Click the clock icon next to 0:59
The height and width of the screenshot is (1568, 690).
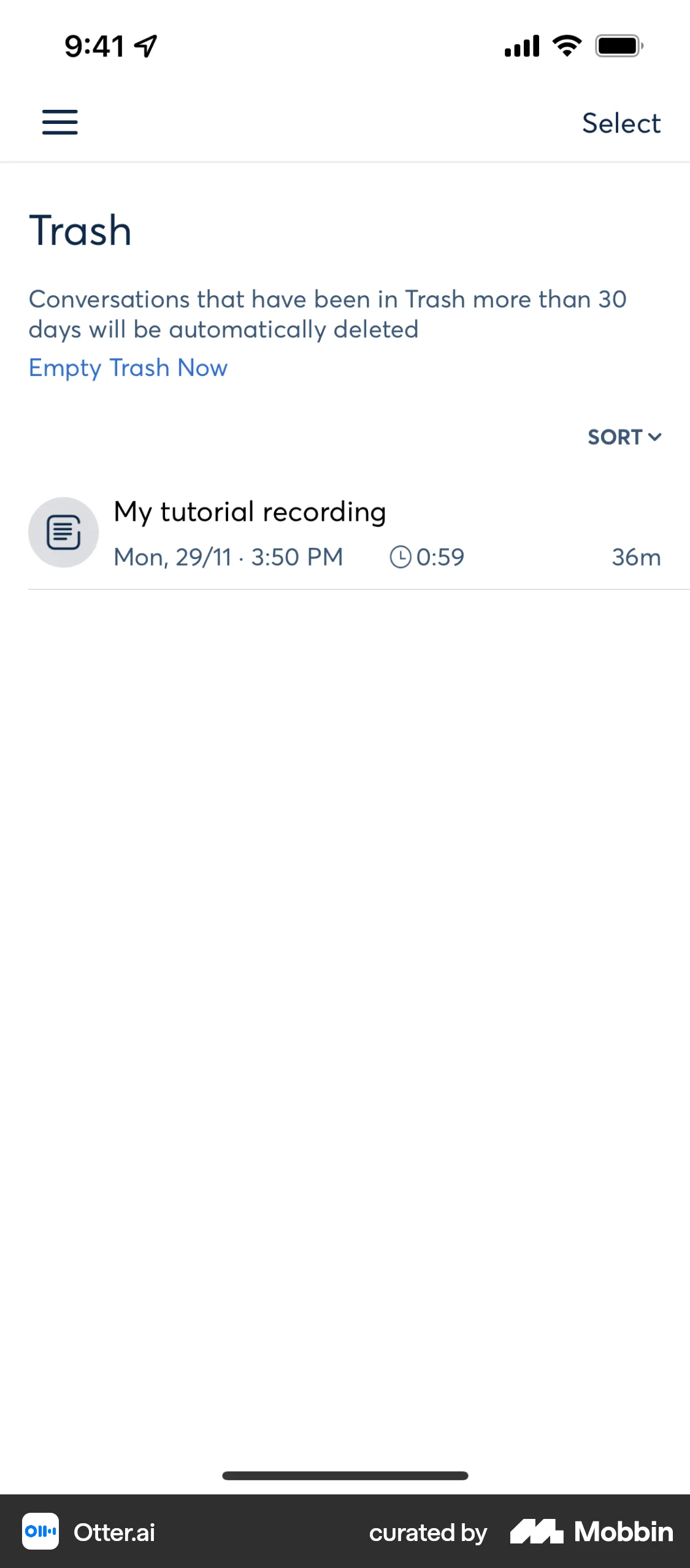point(402,556)
